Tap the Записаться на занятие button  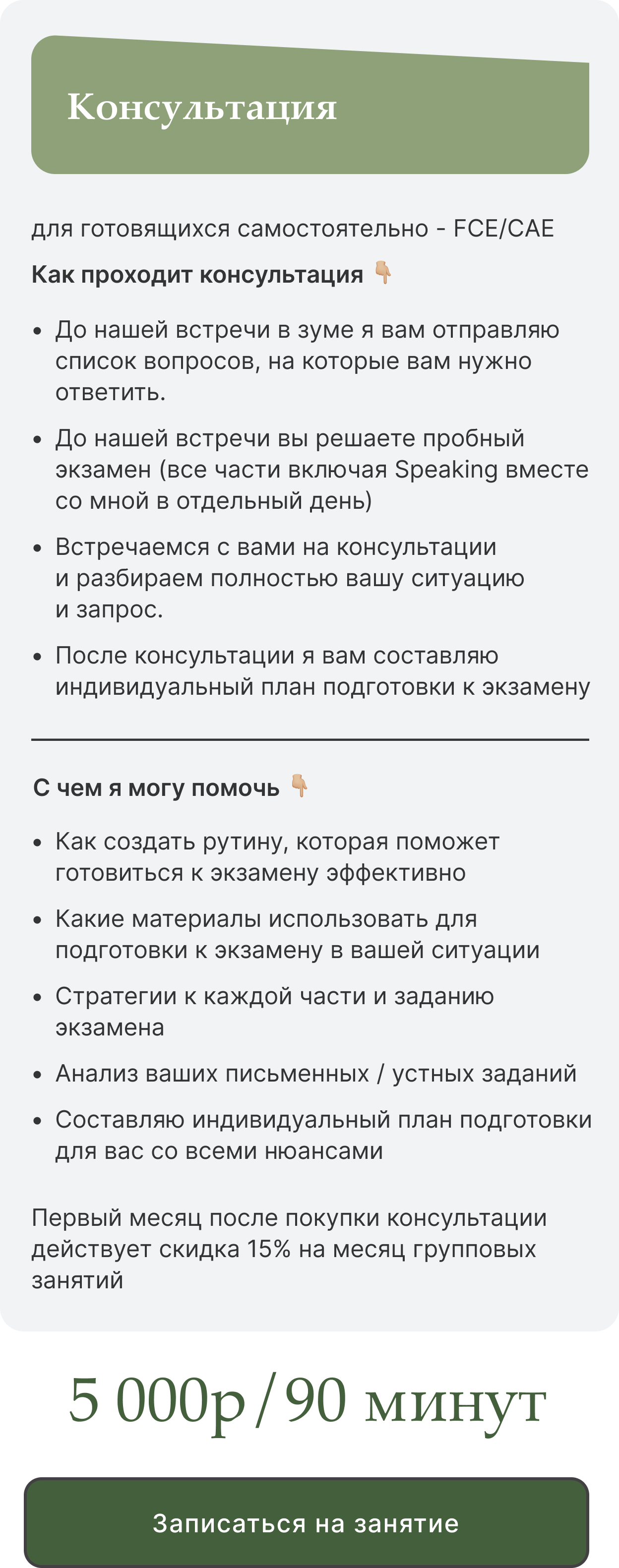coord(306,1522)
